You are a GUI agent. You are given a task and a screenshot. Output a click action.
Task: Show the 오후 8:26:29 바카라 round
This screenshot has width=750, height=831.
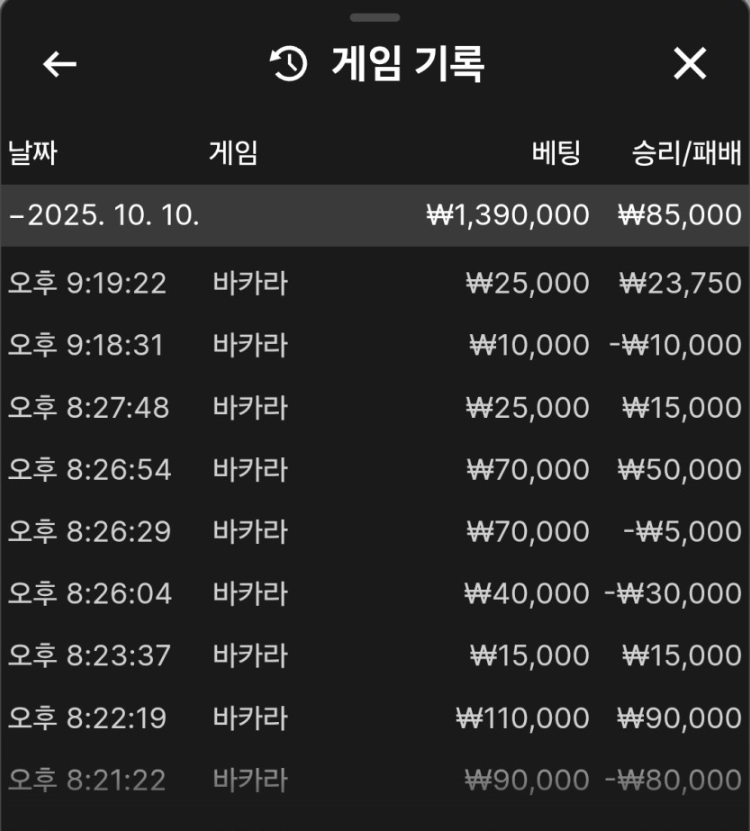[374, 531]
